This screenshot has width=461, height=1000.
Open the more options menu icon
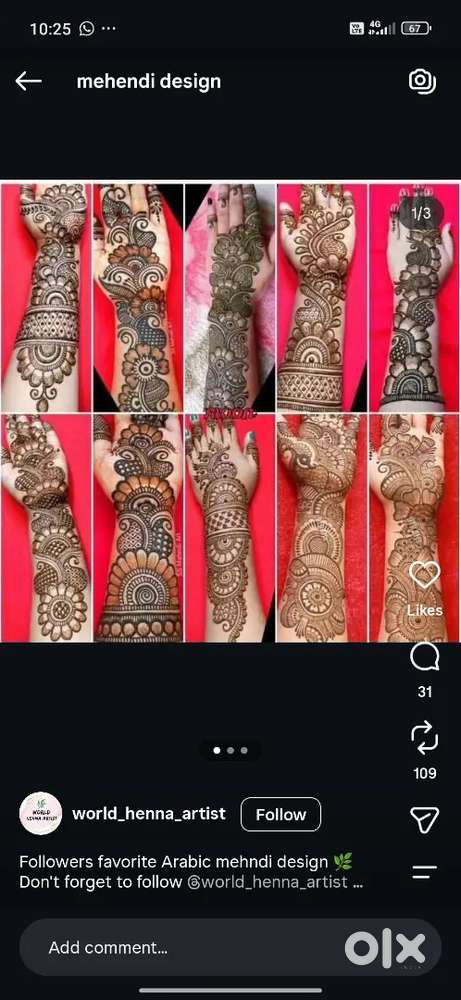pyautogui.click(x=425, y=872)
